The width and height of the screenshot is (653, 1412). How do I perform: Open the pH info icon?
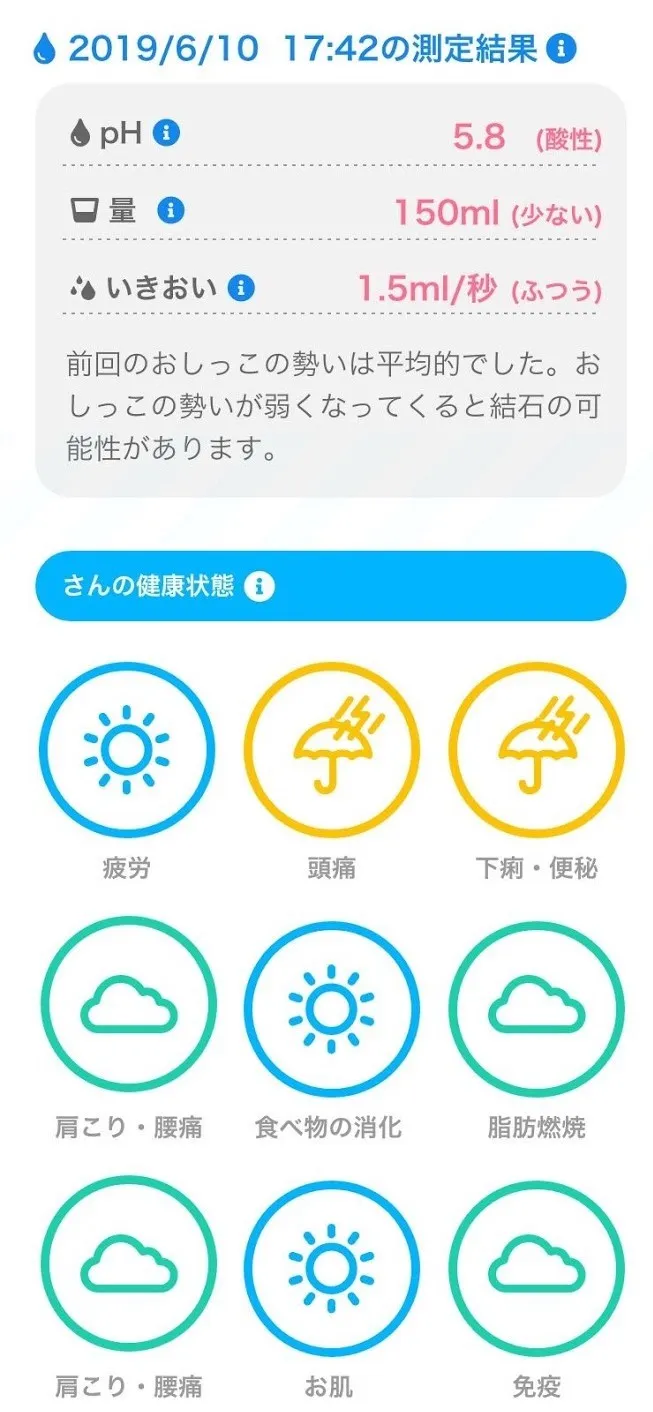[166, 132]
